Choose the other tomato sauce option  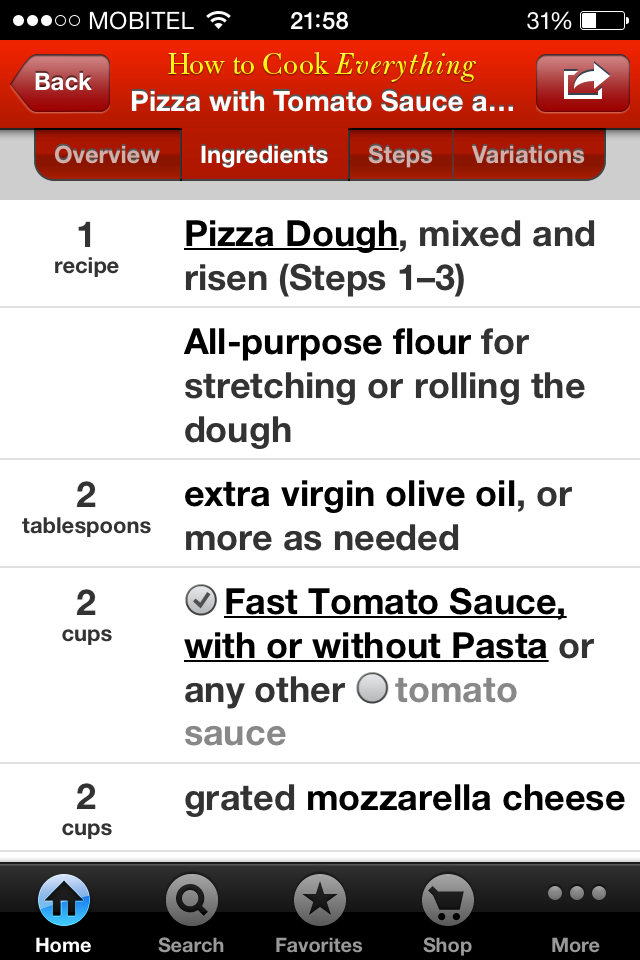tap(373, 690)
